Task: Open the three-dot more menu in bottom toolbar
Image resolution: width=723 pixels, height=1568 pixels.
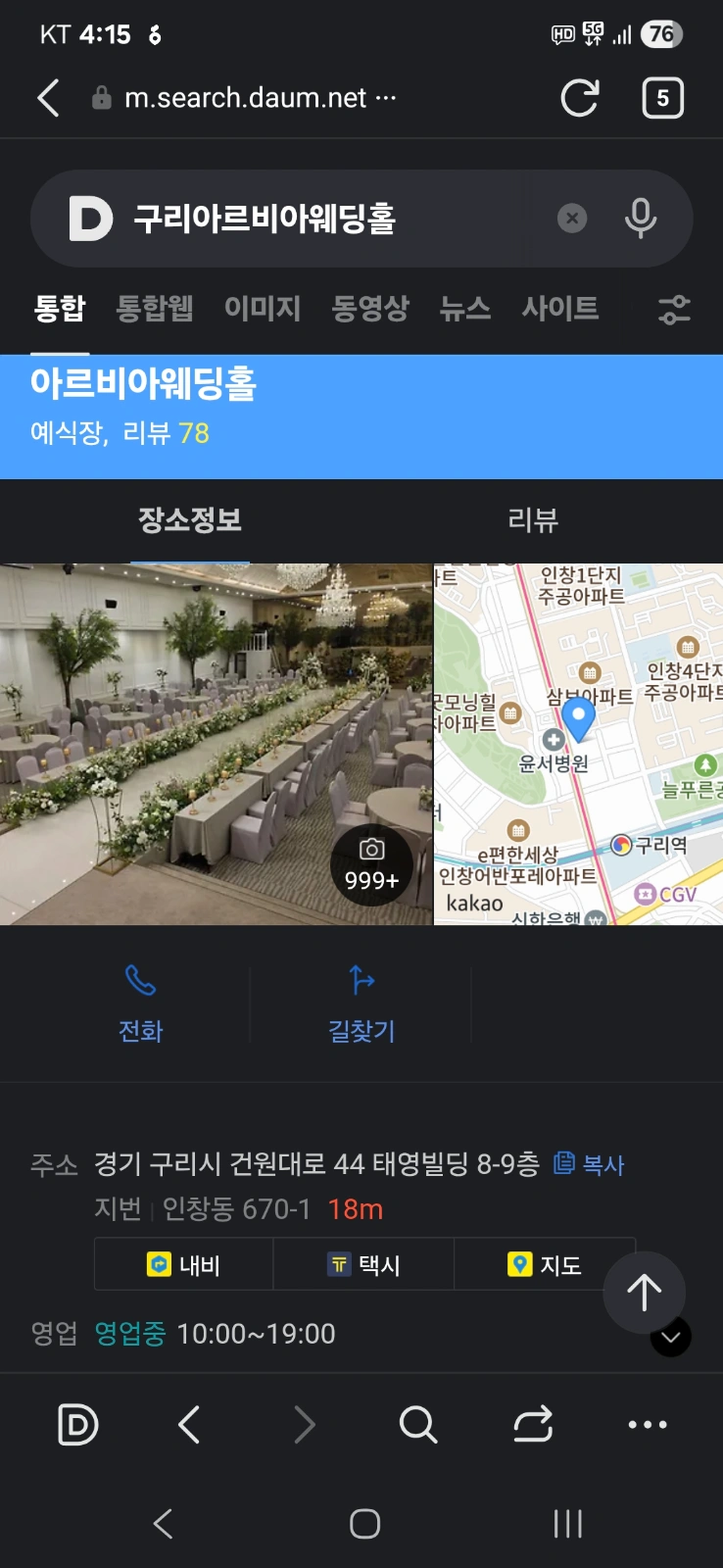Action: tap(648, 1424)
